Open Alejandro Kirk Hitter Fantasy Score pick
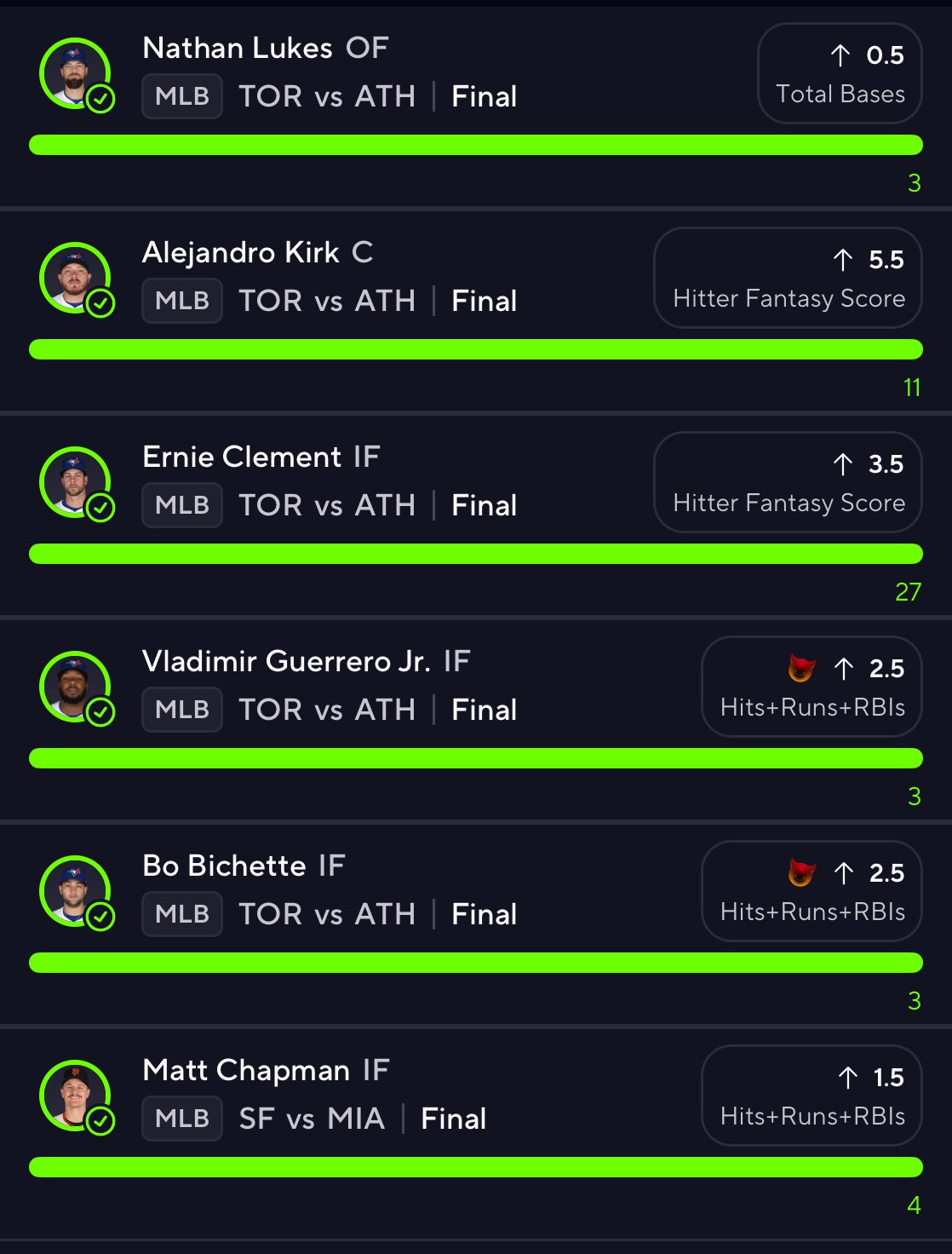 (788, 279)
